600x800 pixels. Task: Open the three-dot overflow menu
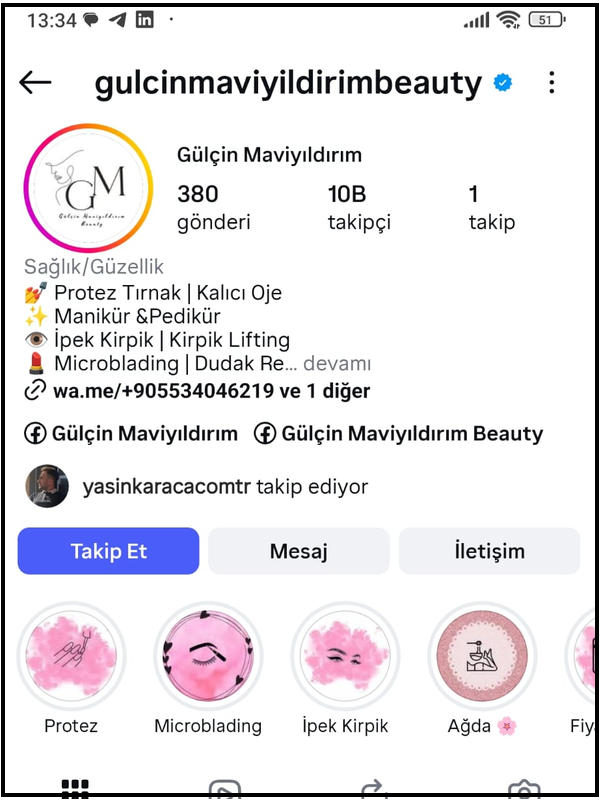(552, 83)
